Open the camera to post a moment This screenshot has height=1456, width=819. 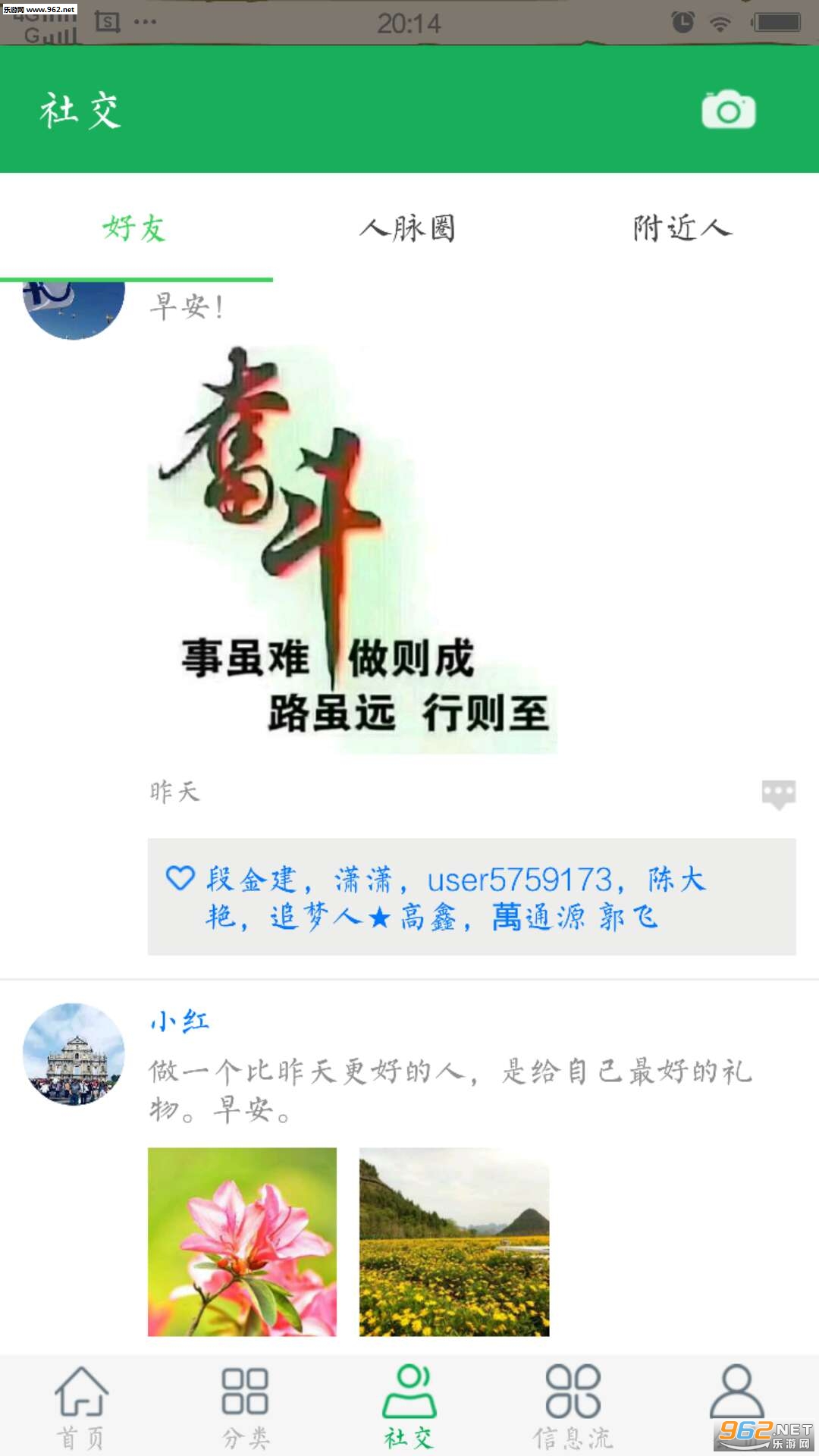728,111
